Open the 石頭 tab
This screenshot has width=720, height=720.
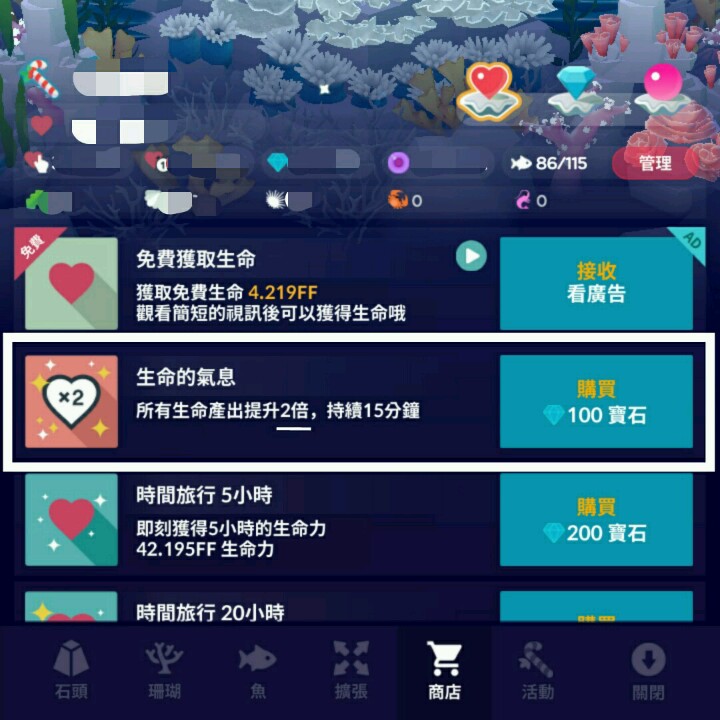(70, 670)
